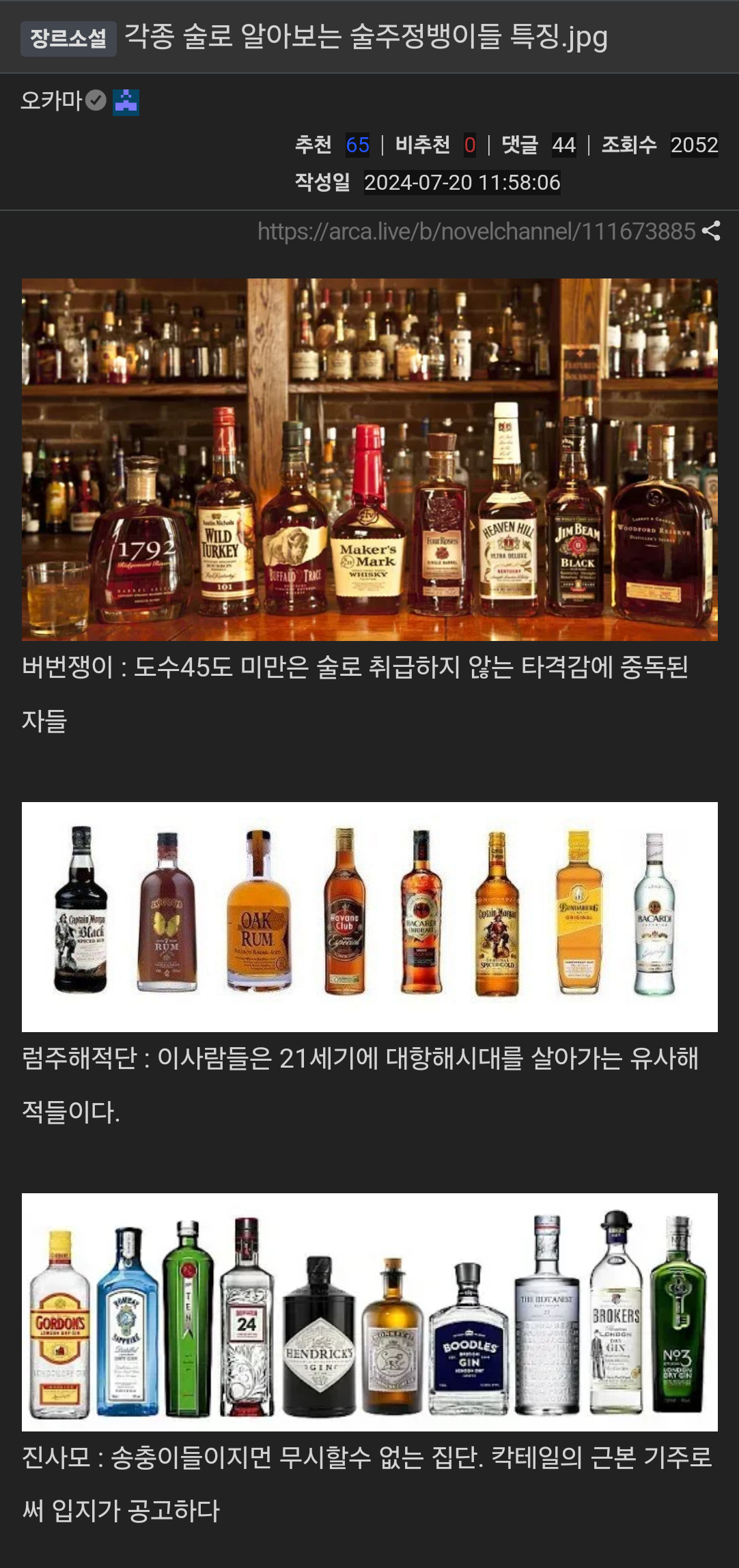
Task: Enlarge the gin bottles image
Action: click(x=369, y=1311)
